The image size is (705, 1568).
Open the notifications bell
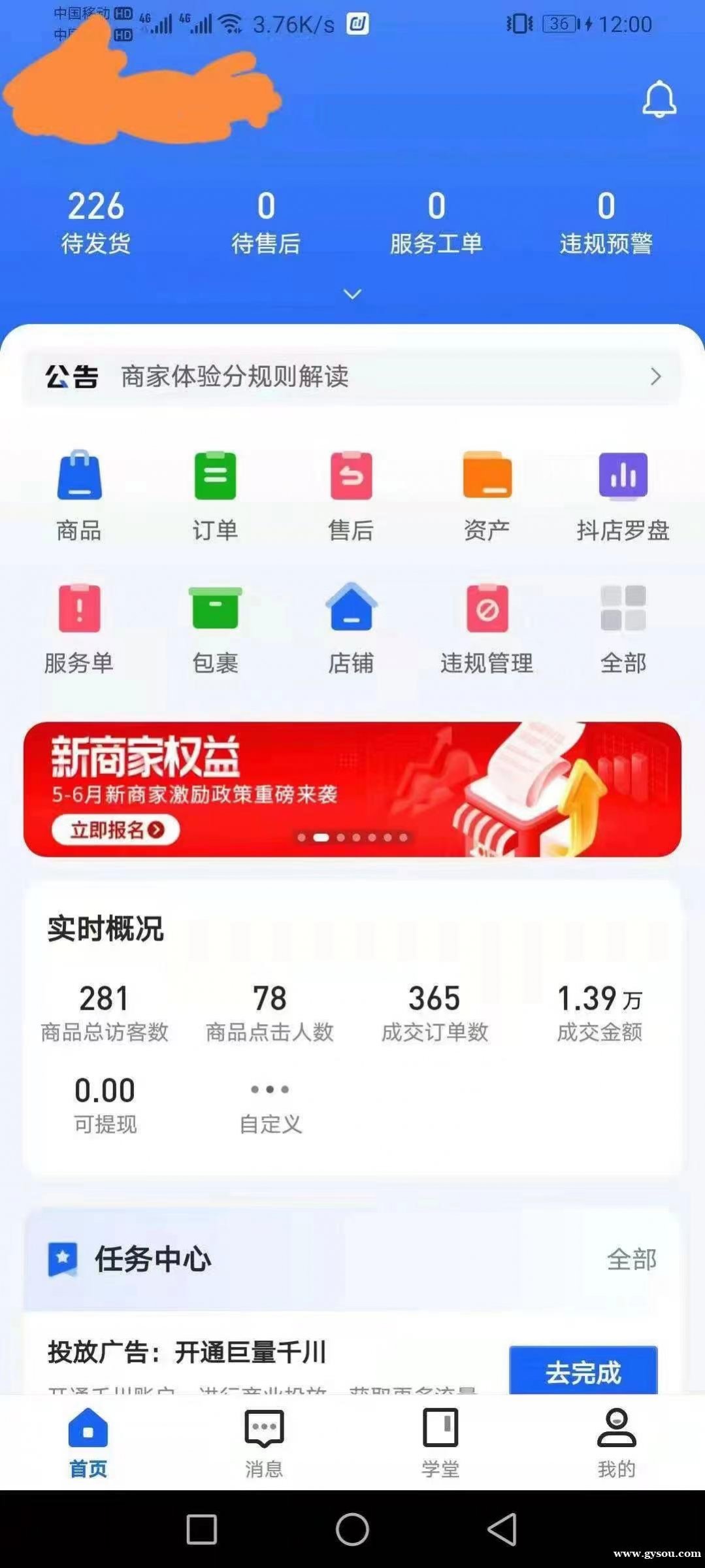click(659, 99)
